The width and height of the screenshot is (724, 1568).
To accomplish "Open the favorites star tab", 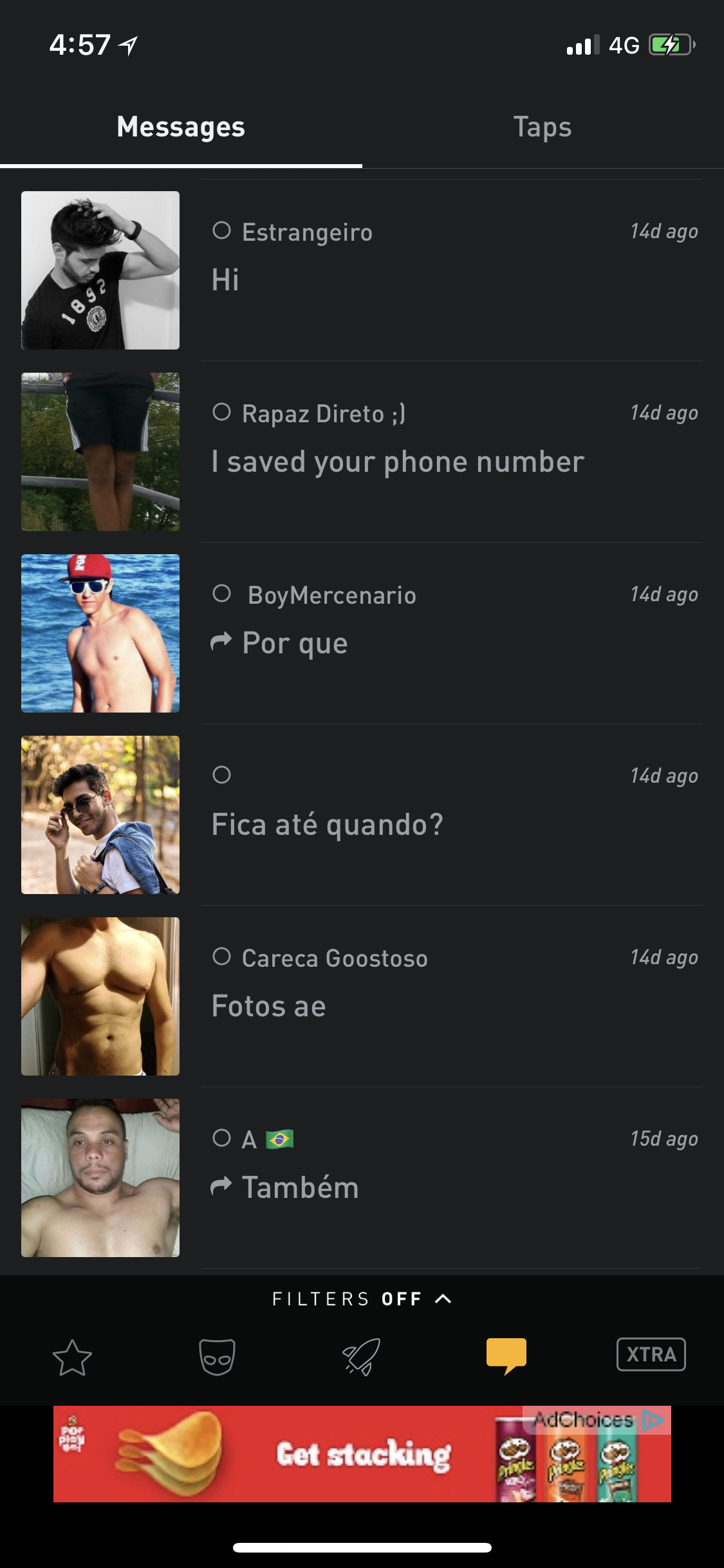I will point(72,1356).
